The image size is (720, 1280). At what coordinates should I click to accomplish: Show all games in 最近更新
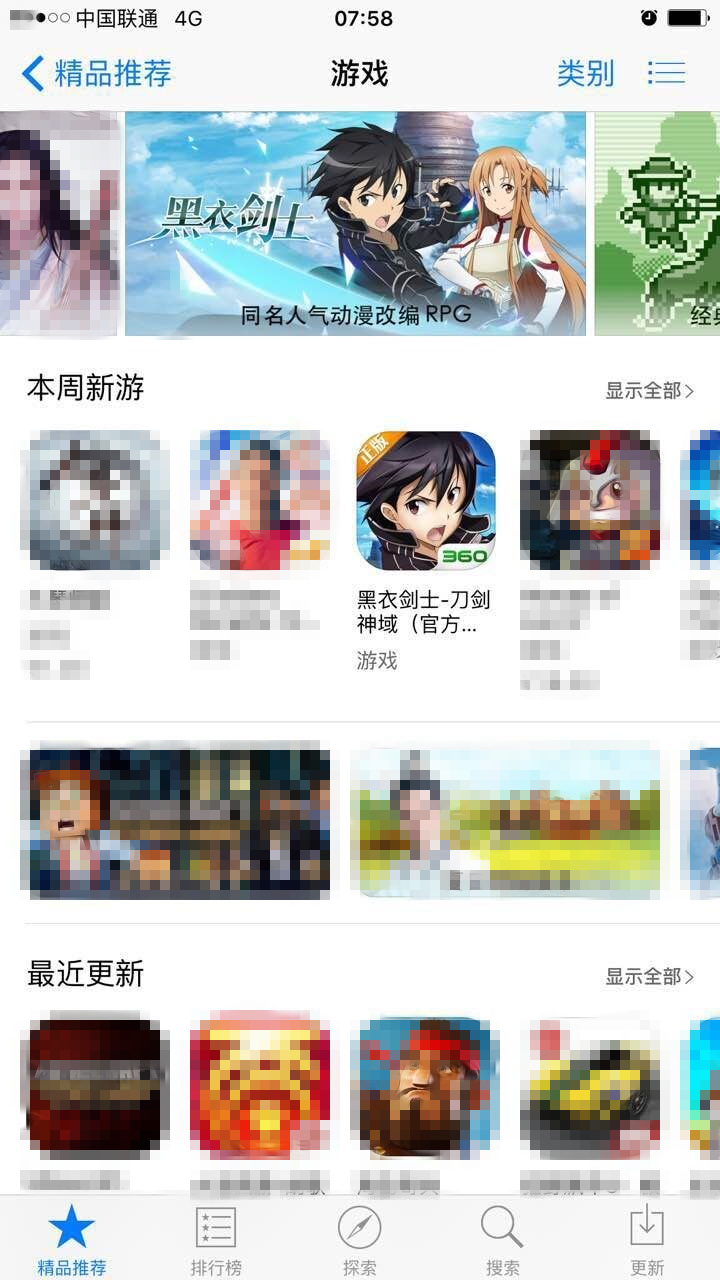coord(649,976)
